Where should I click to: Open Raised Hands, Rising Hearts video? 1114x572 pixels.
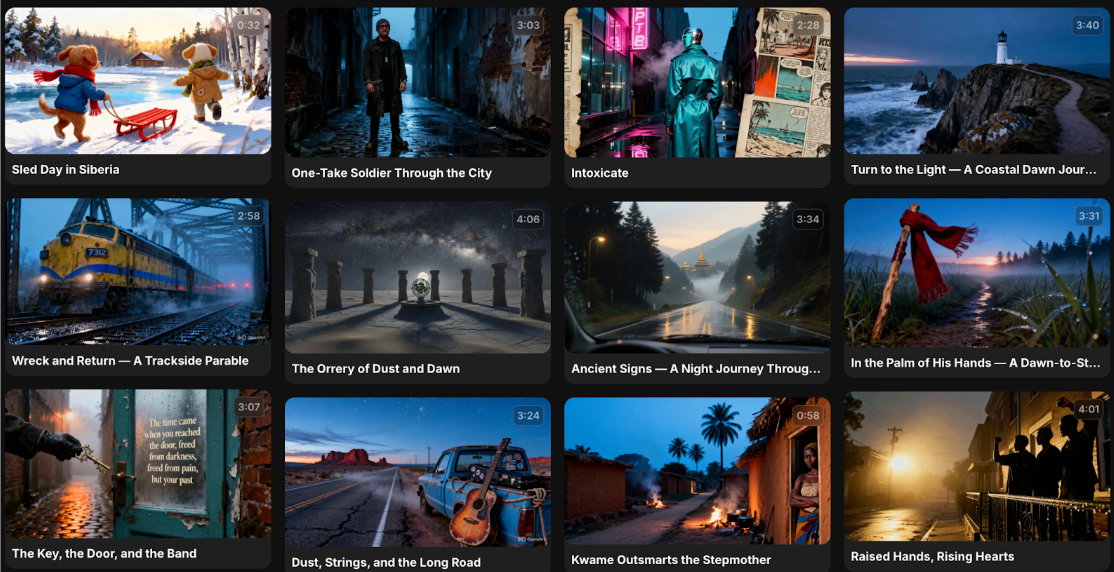click(977, 466)
